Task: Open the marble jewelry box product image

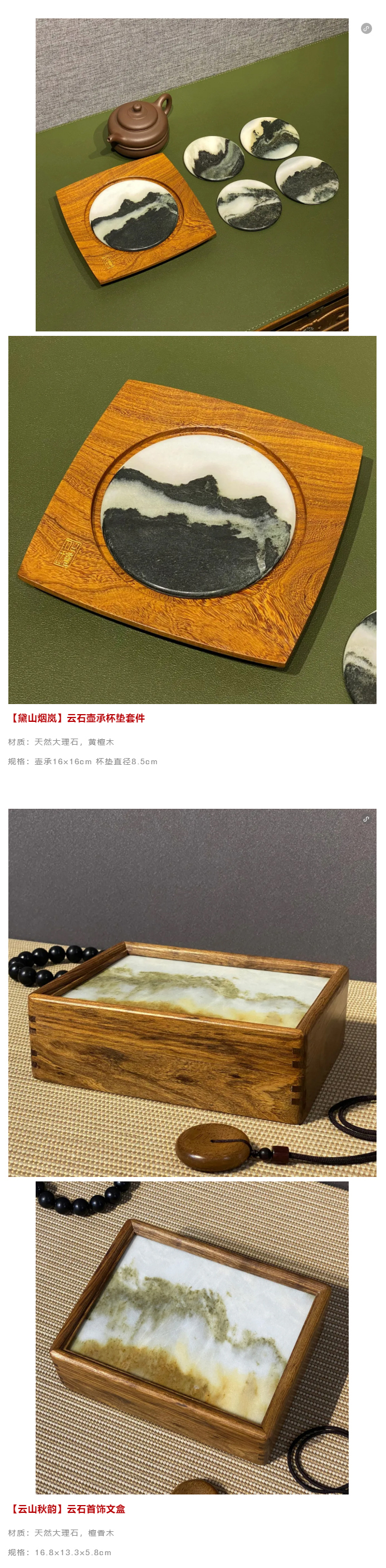Action: coord(192,992)
